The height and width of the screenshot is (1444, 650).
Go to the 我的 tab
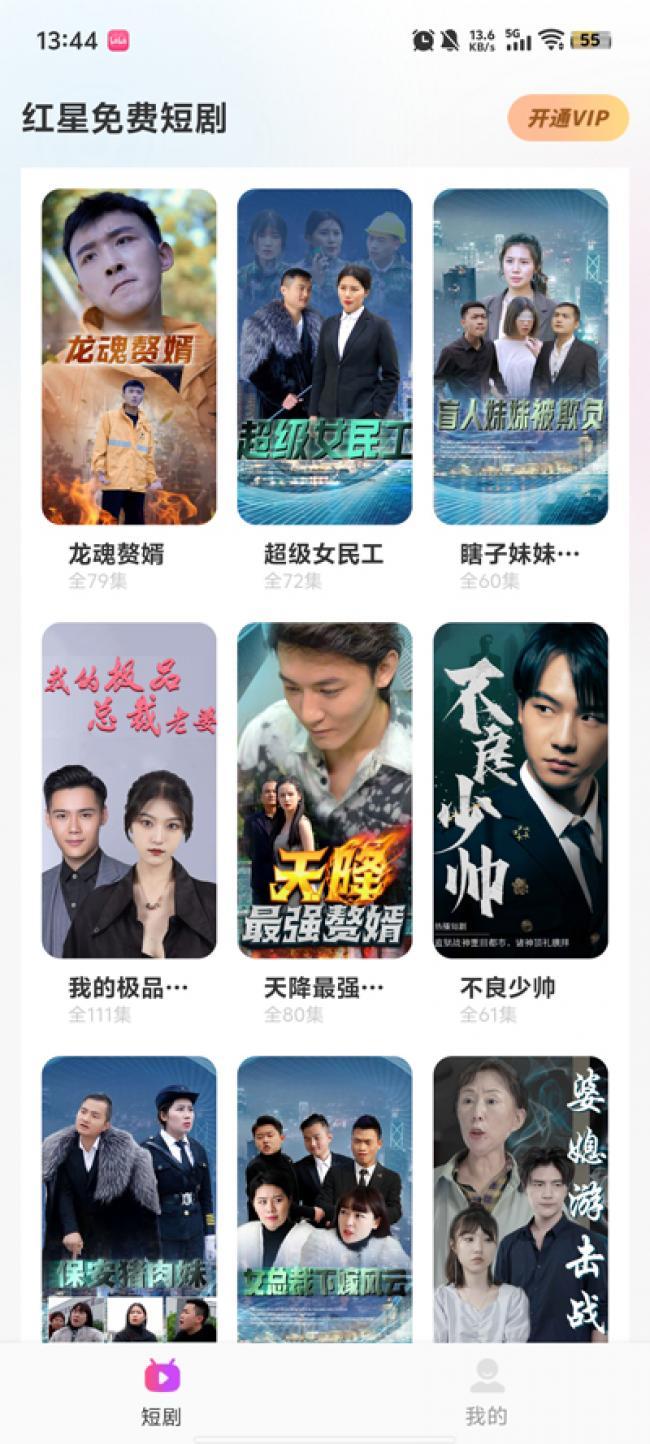click(x=487, y=1391)
